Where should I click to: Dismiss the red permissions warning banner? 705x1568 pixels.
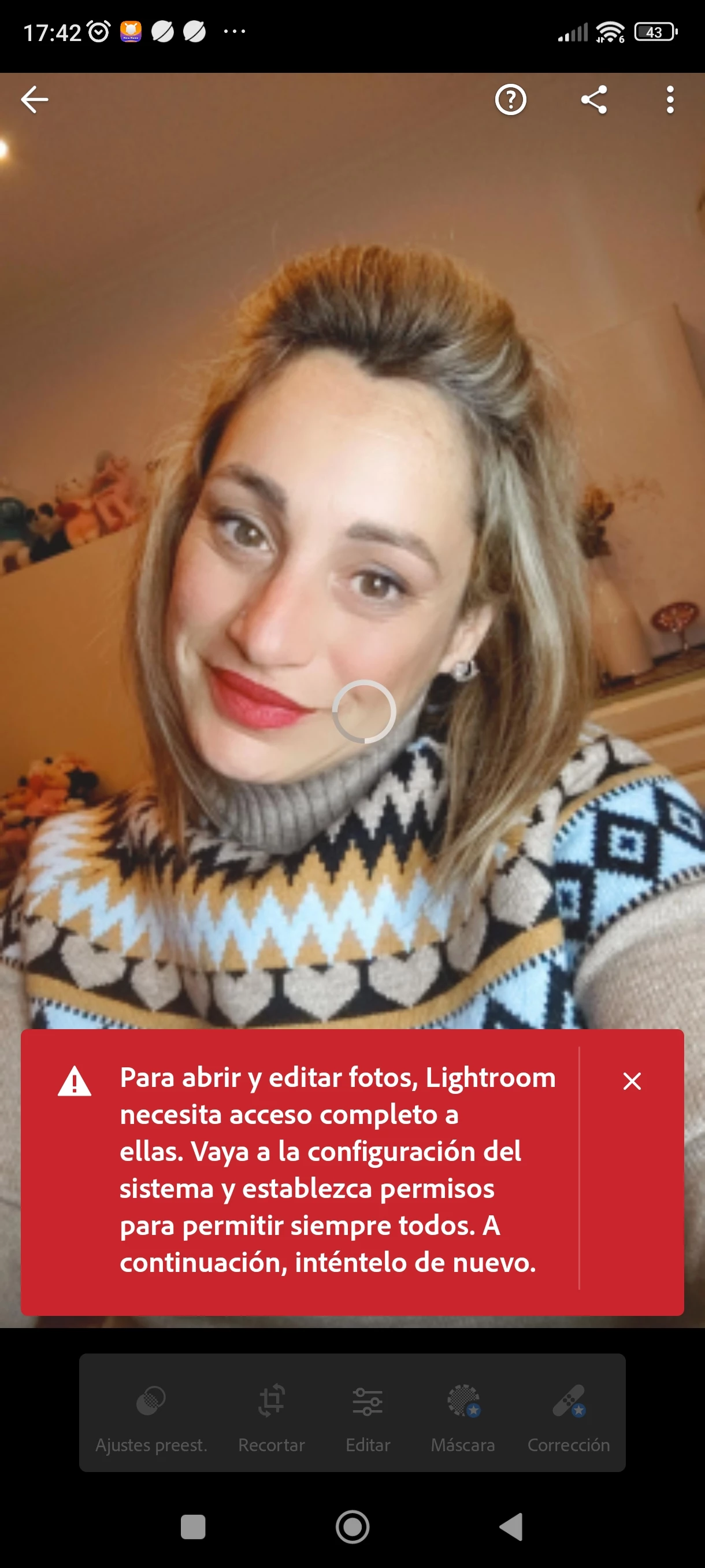pyautogui.click(x=632, y=1082)
